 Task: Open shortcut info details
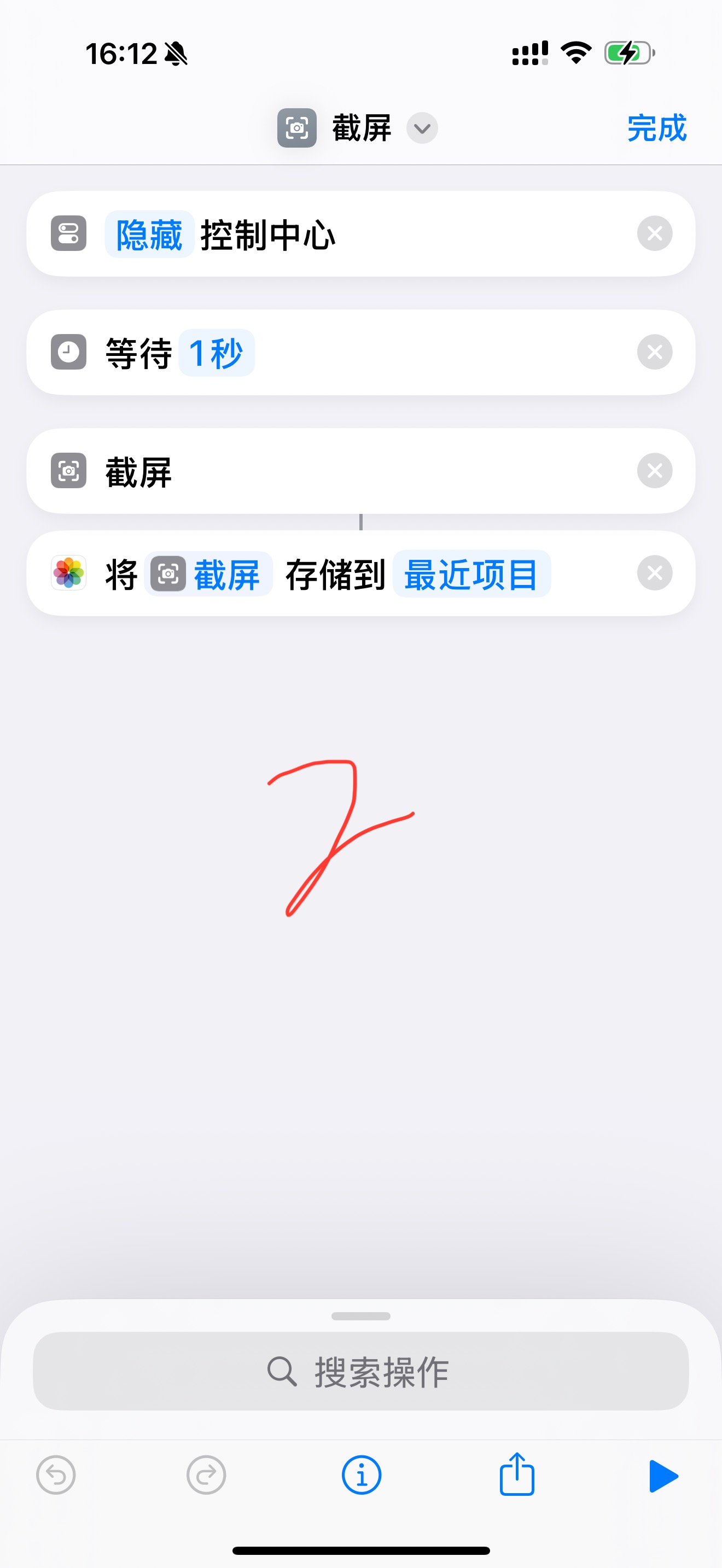pos(361,1476)
